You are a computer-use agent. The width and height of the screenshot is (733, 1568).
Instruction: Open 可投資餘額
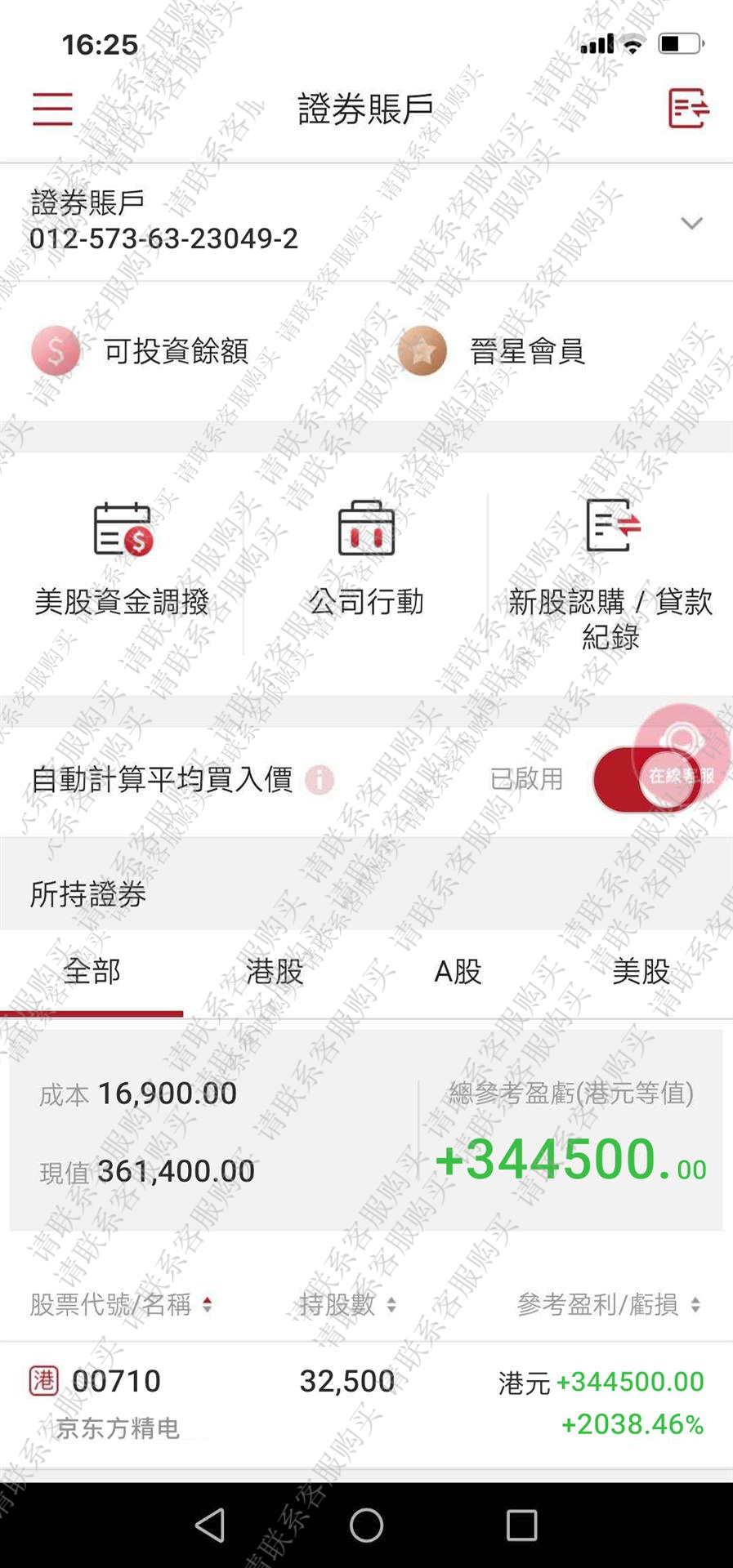tap(141, 351)
